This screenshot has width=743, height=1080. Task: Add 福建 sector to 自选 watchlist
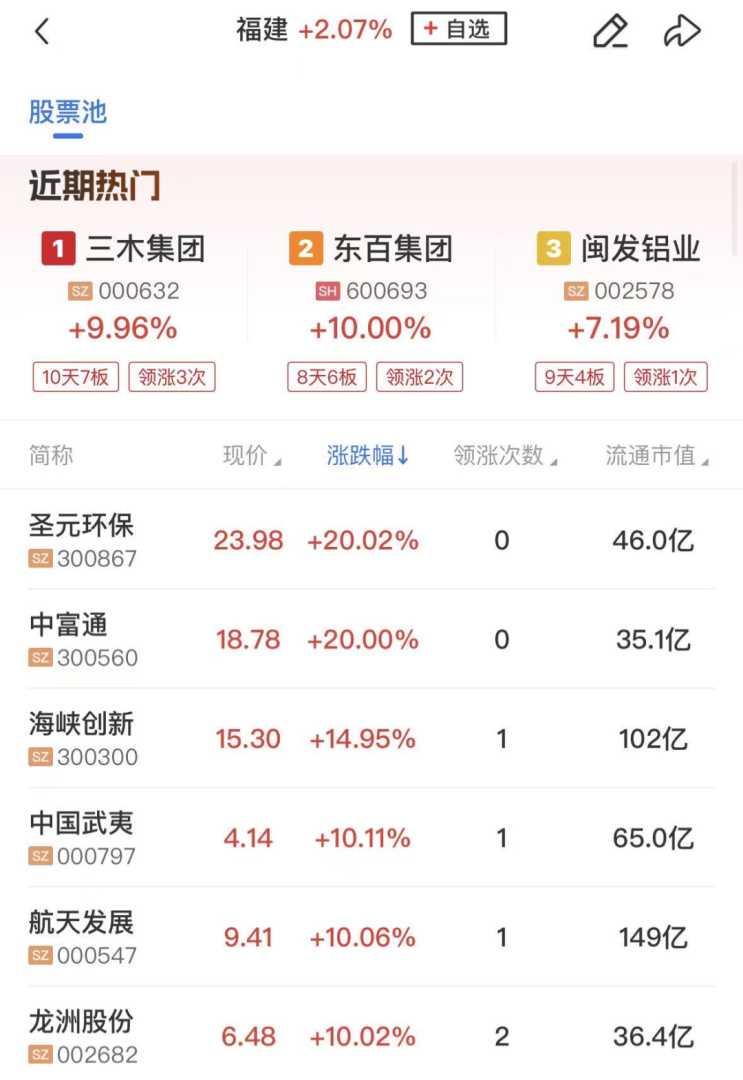click(x=458, y=30)
